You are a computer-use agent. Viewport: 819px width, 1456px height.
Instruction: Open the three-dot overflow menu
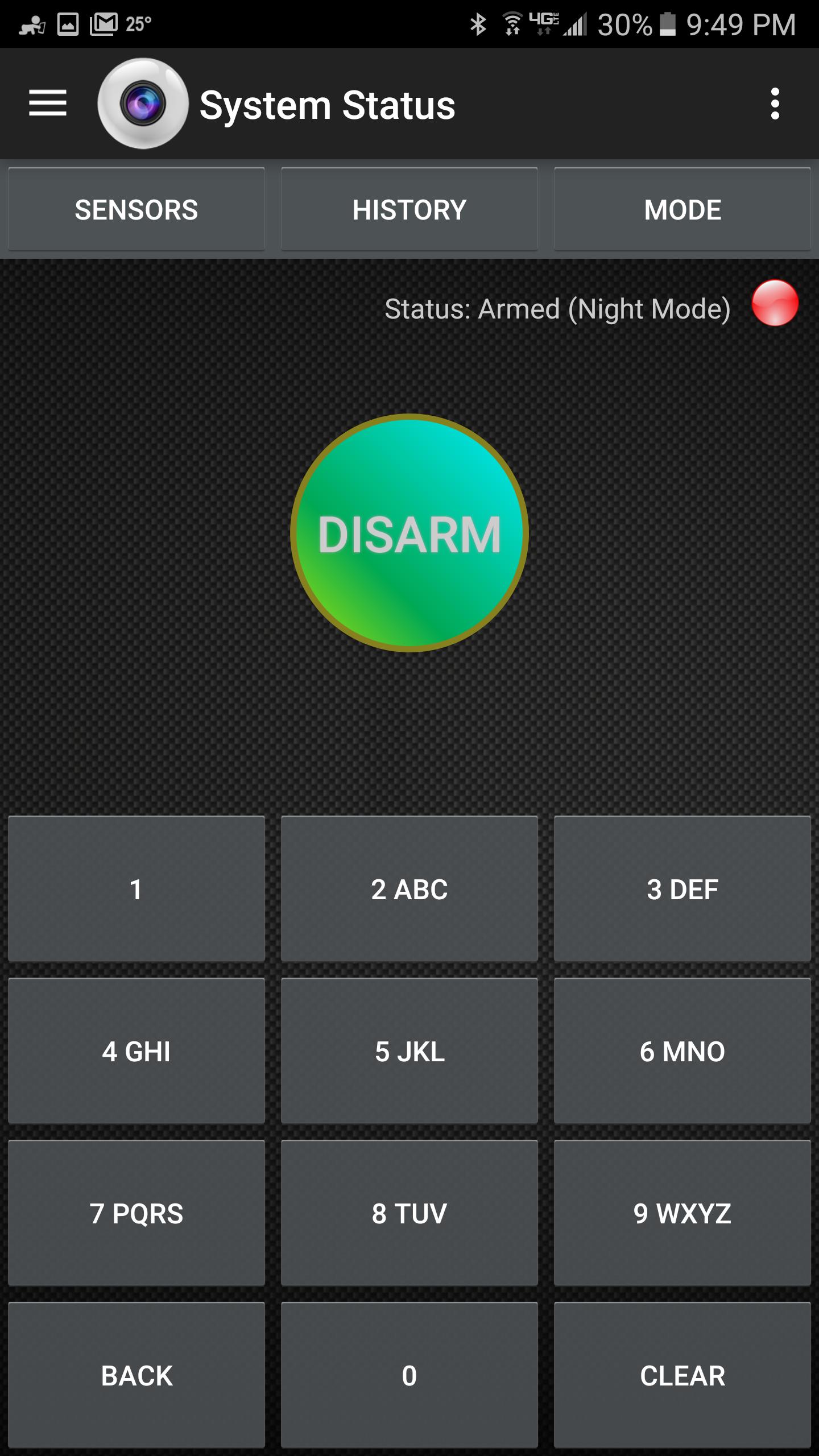click(x=775, y=104)
